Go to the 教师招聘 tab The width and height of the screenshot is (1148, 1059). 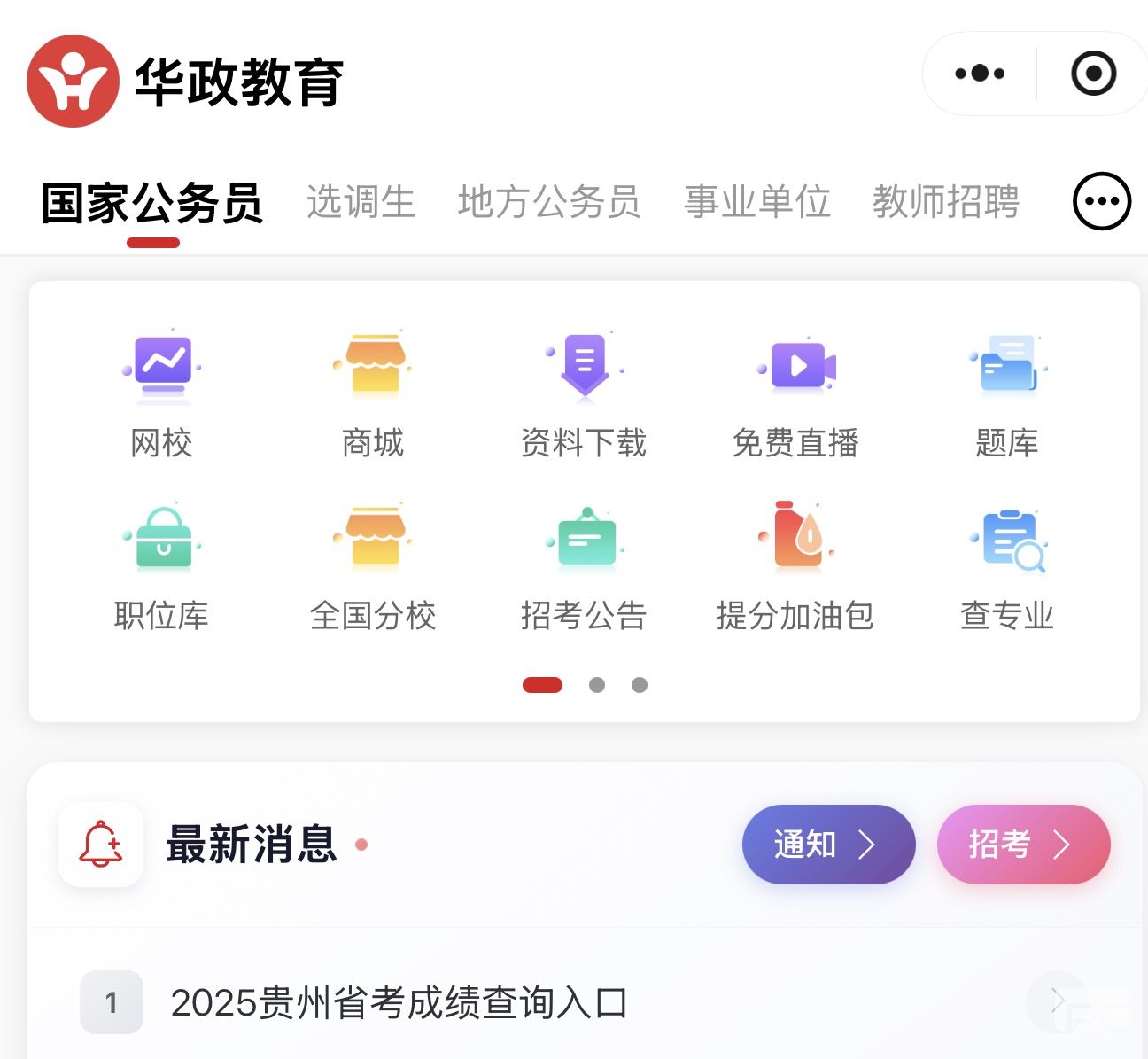(946, 202)
